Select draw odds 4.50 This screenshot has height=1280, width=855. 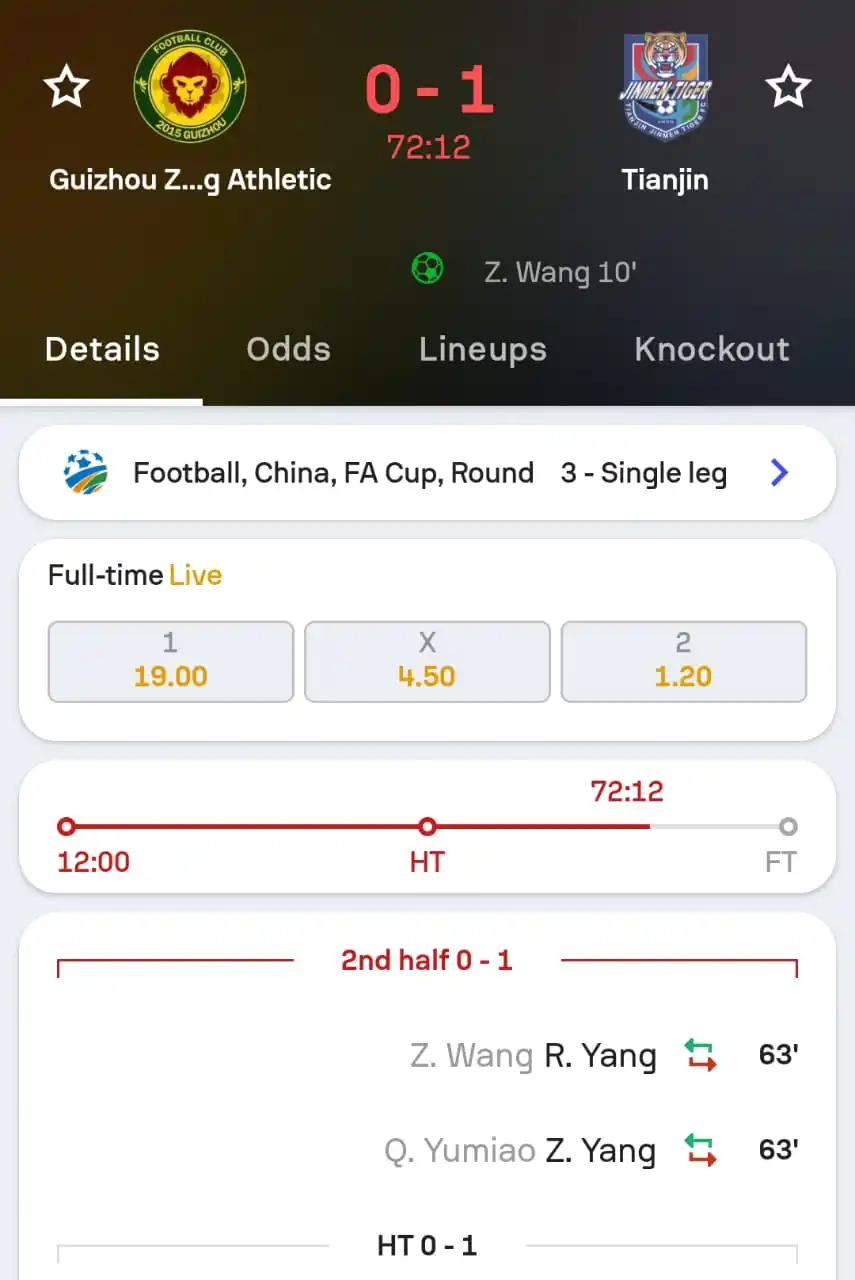point(427,661)
